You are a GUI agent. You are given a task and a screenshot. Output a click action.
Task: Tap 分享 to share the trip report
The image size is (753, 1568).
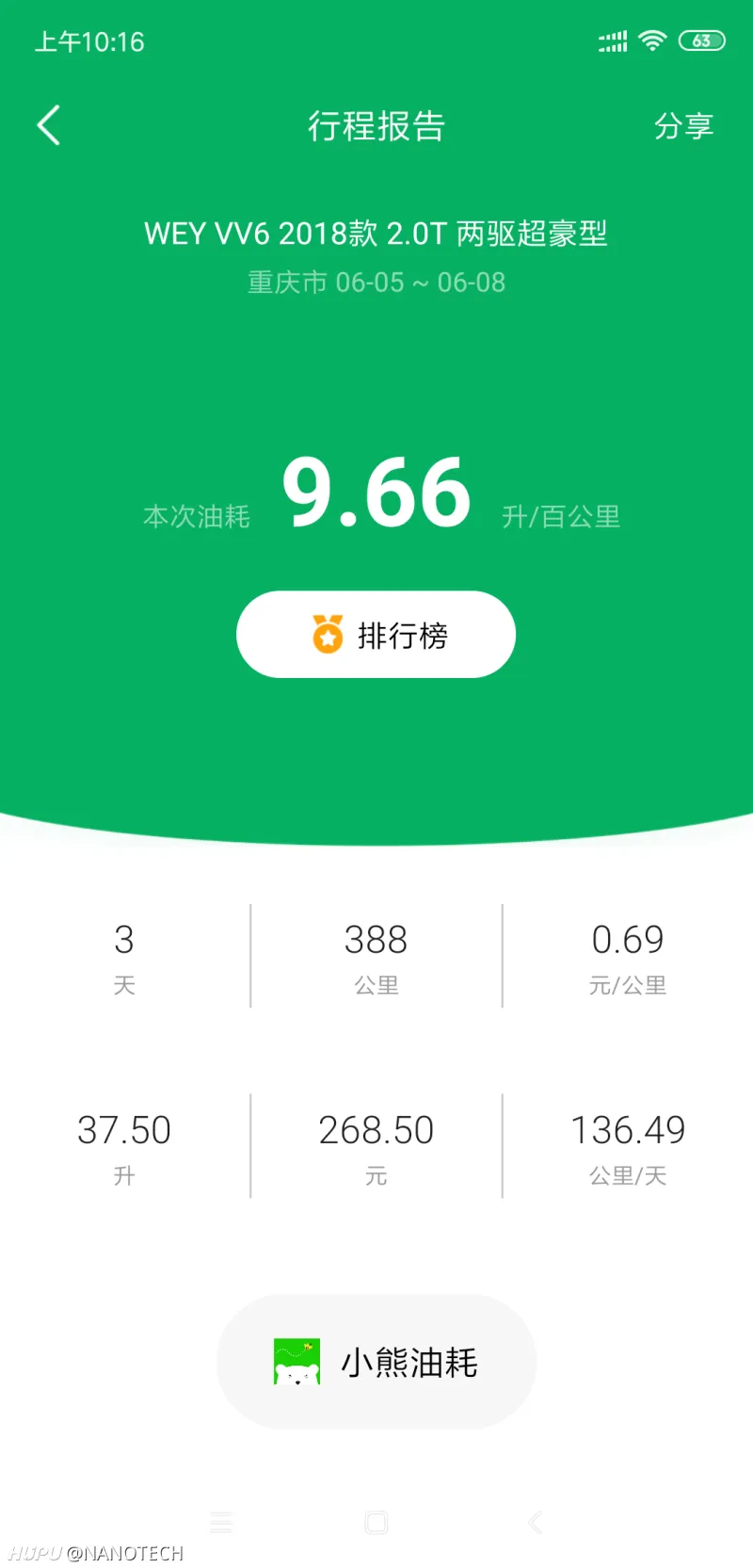pyautogui.click(x=683, y=126)
